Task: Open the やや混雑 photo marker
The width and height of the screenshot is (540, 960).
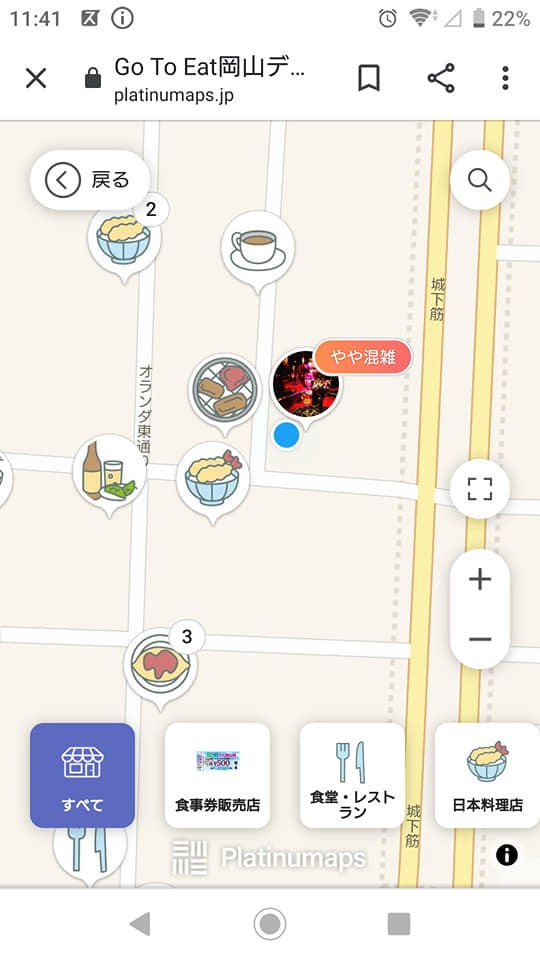Action: pyautogui.click(x=306, y=384)
